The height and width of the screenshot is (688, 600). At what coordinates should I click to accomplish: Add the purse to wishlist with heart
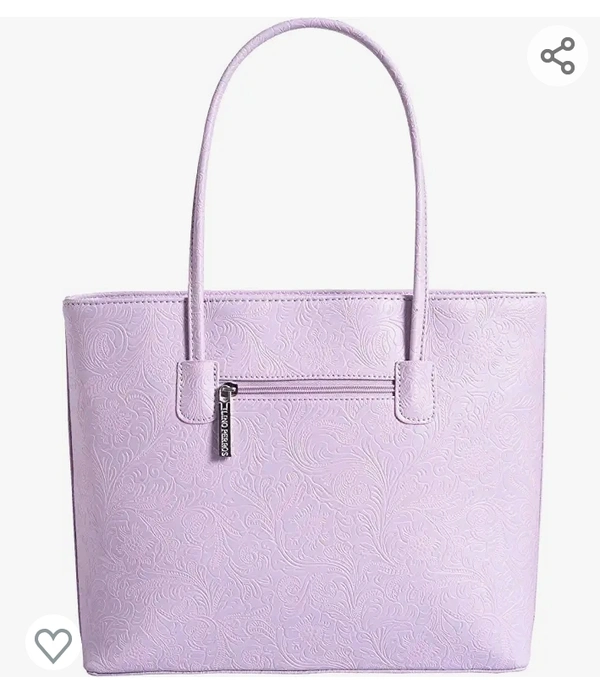(x=53, y=643)
